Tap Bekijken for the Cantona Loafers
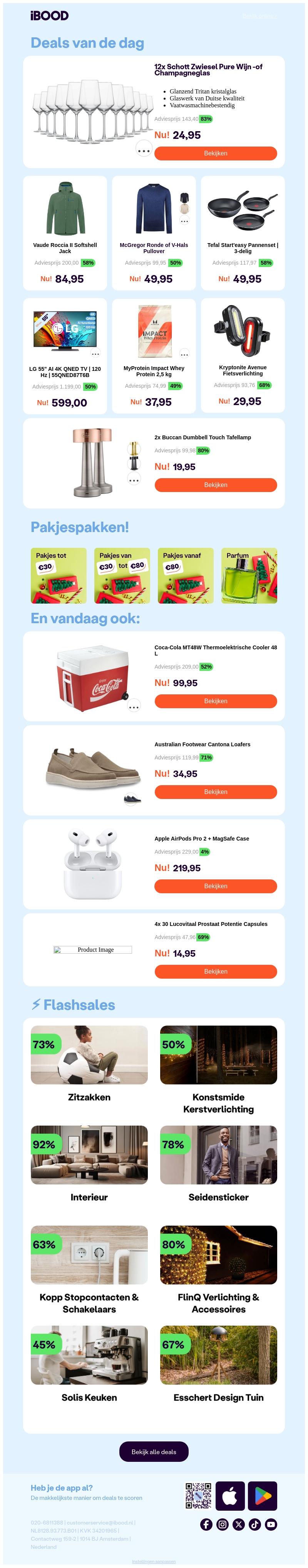308x1568 pixels. click(x=216, y=792)
